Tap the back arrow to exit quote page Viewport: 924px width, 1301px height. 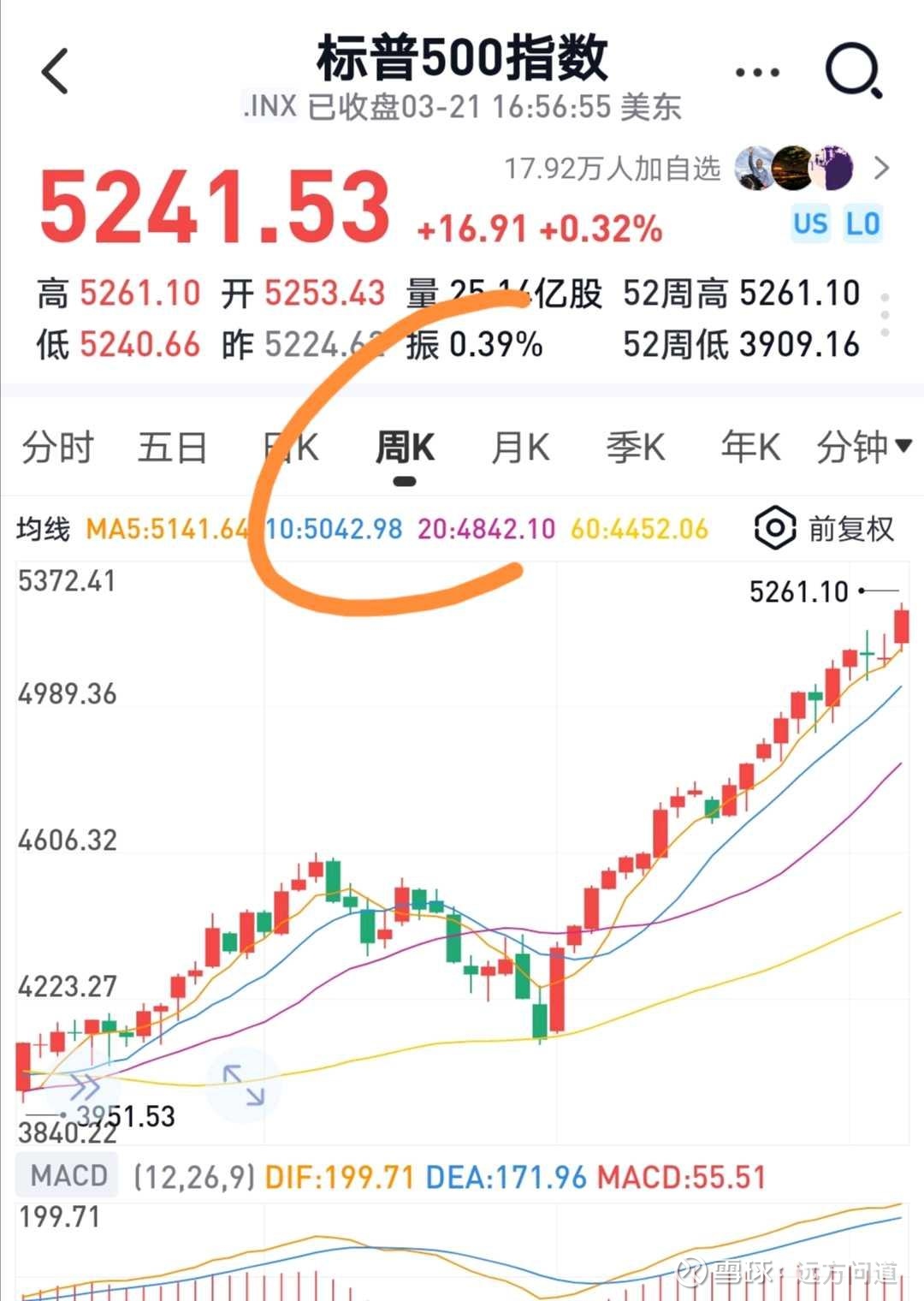click(54, 70)
